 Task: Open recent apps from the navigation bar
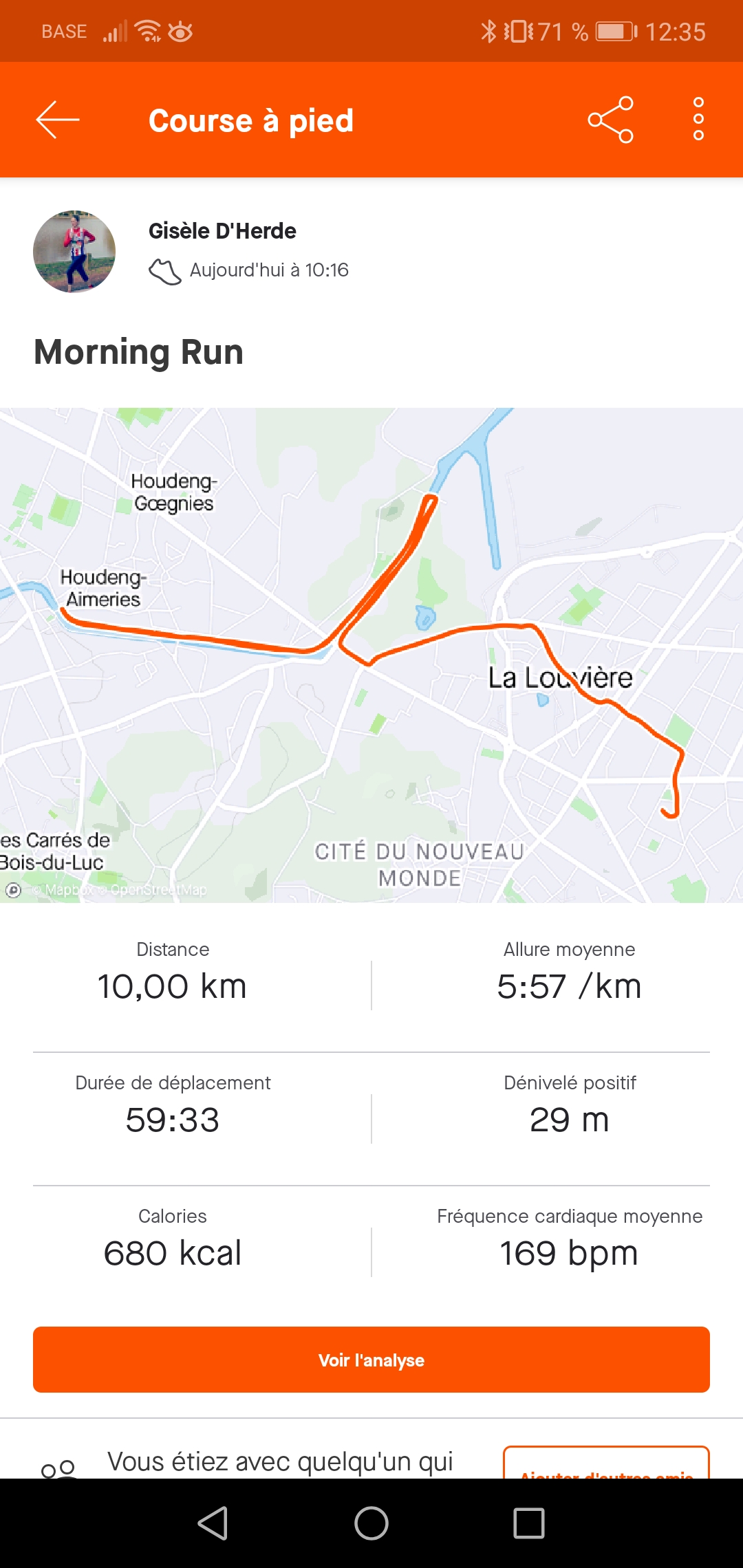click(529, 1523)
